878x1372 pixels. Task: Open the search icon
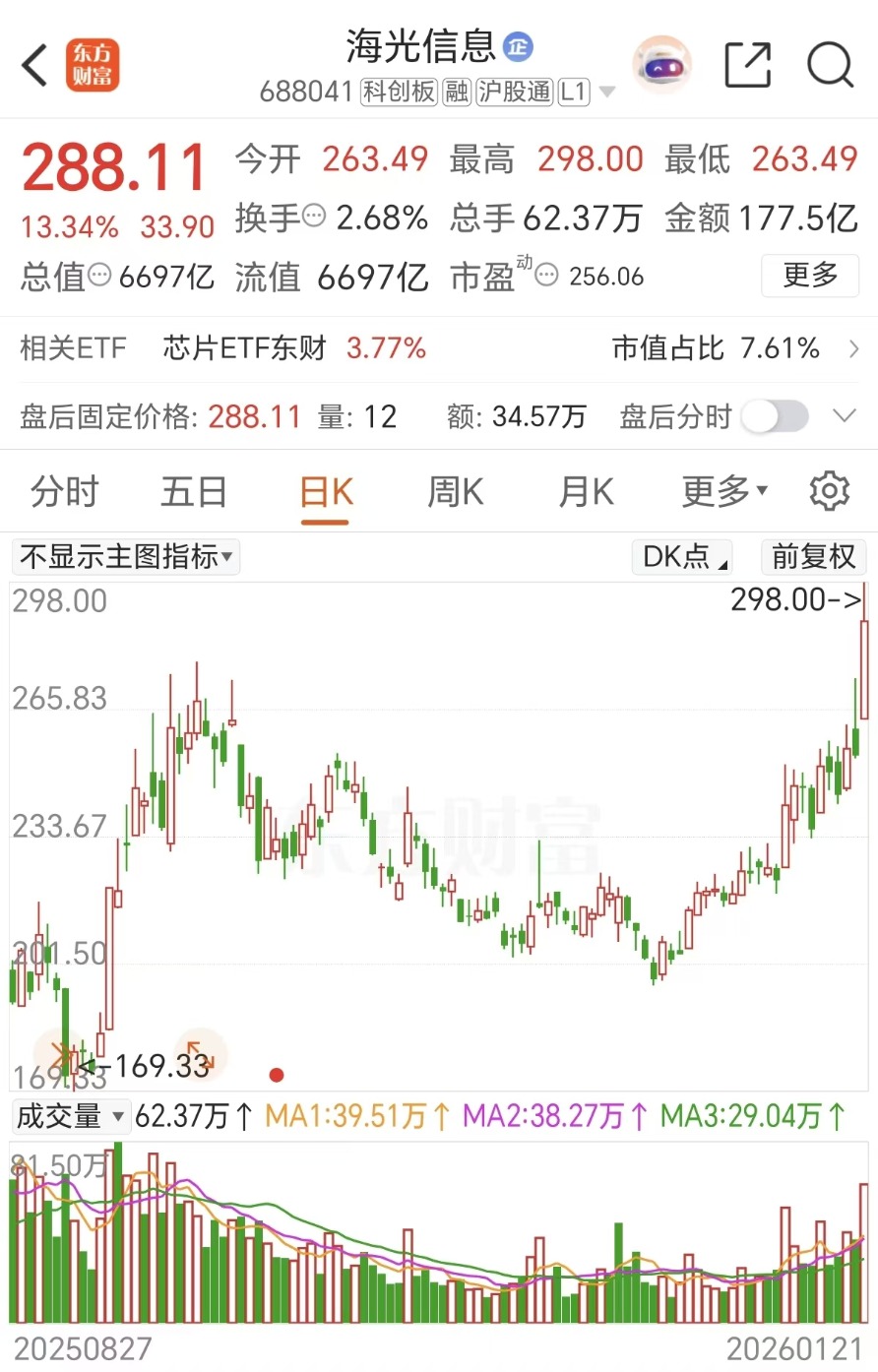tap(831, 63)
